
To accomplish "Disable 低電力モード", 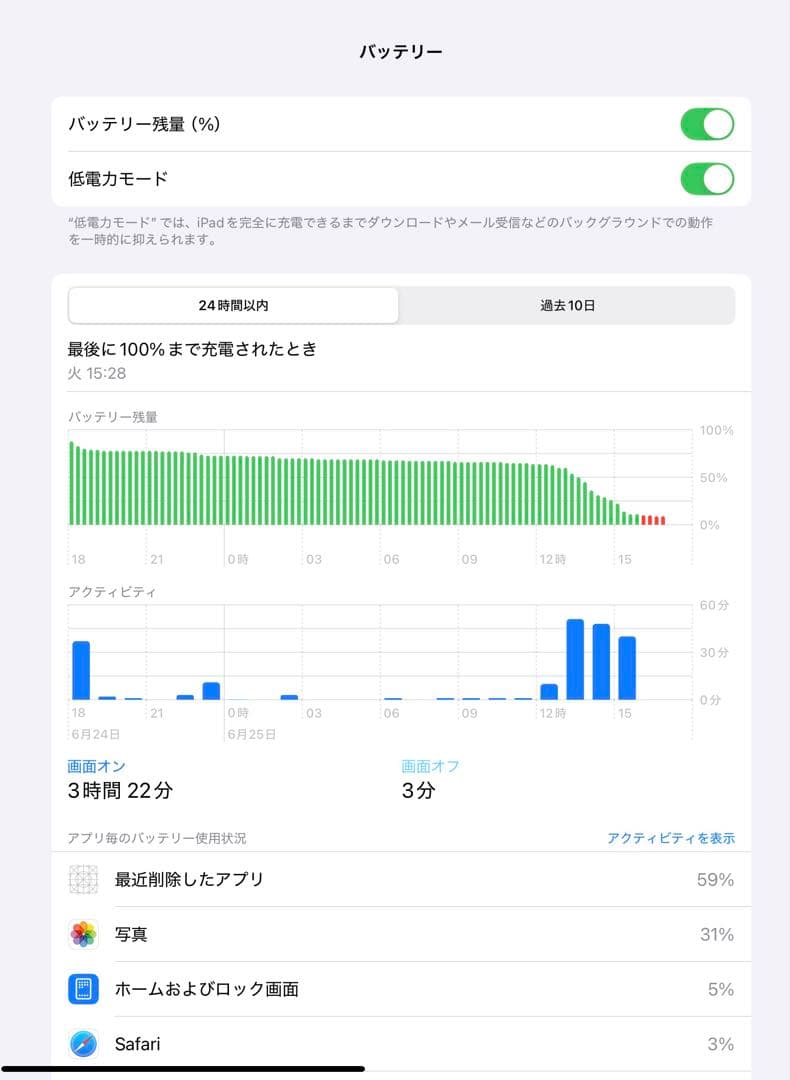I will click(707, 178).
